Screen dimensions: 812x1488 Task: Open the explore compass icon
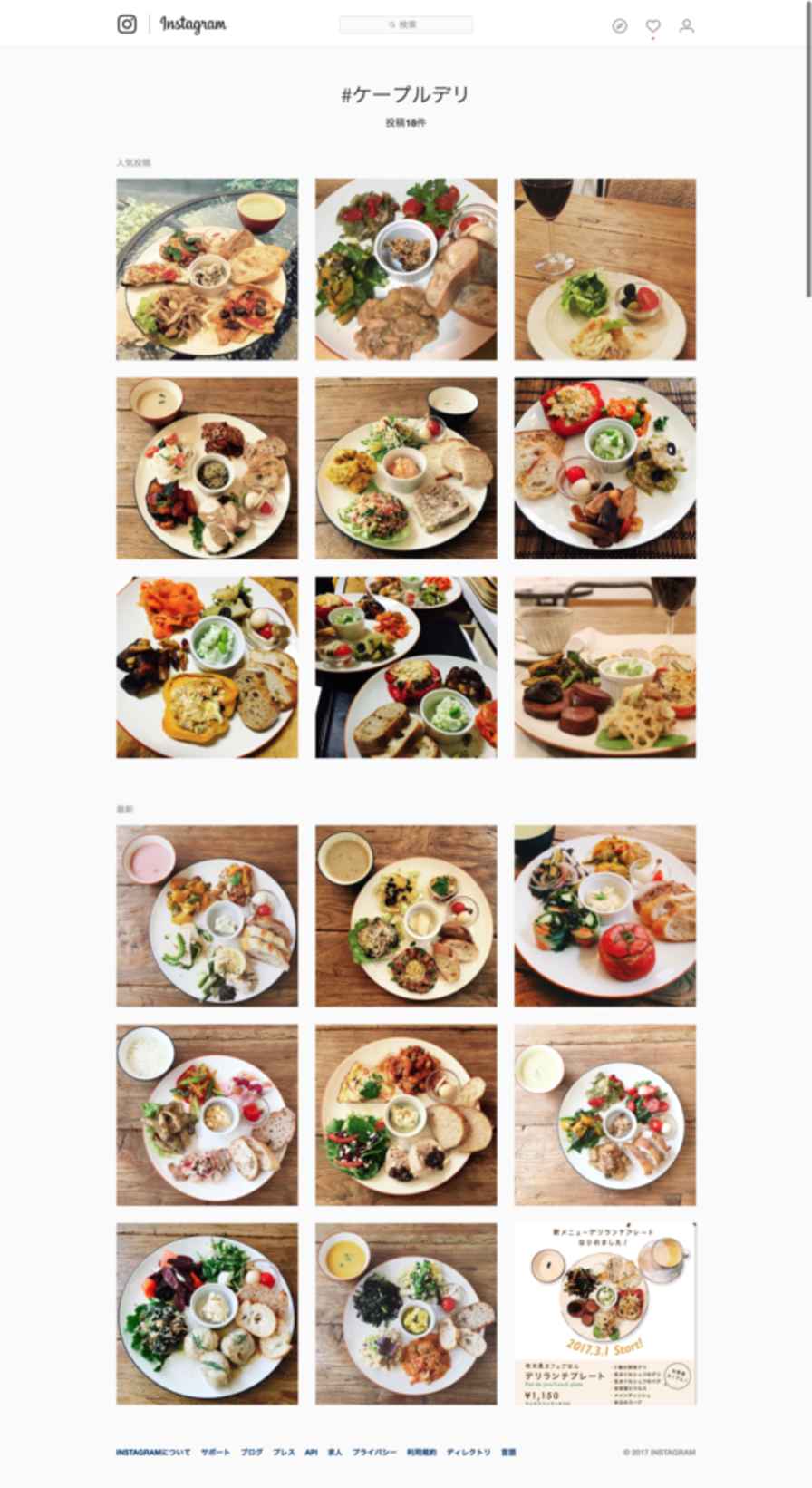620,26
